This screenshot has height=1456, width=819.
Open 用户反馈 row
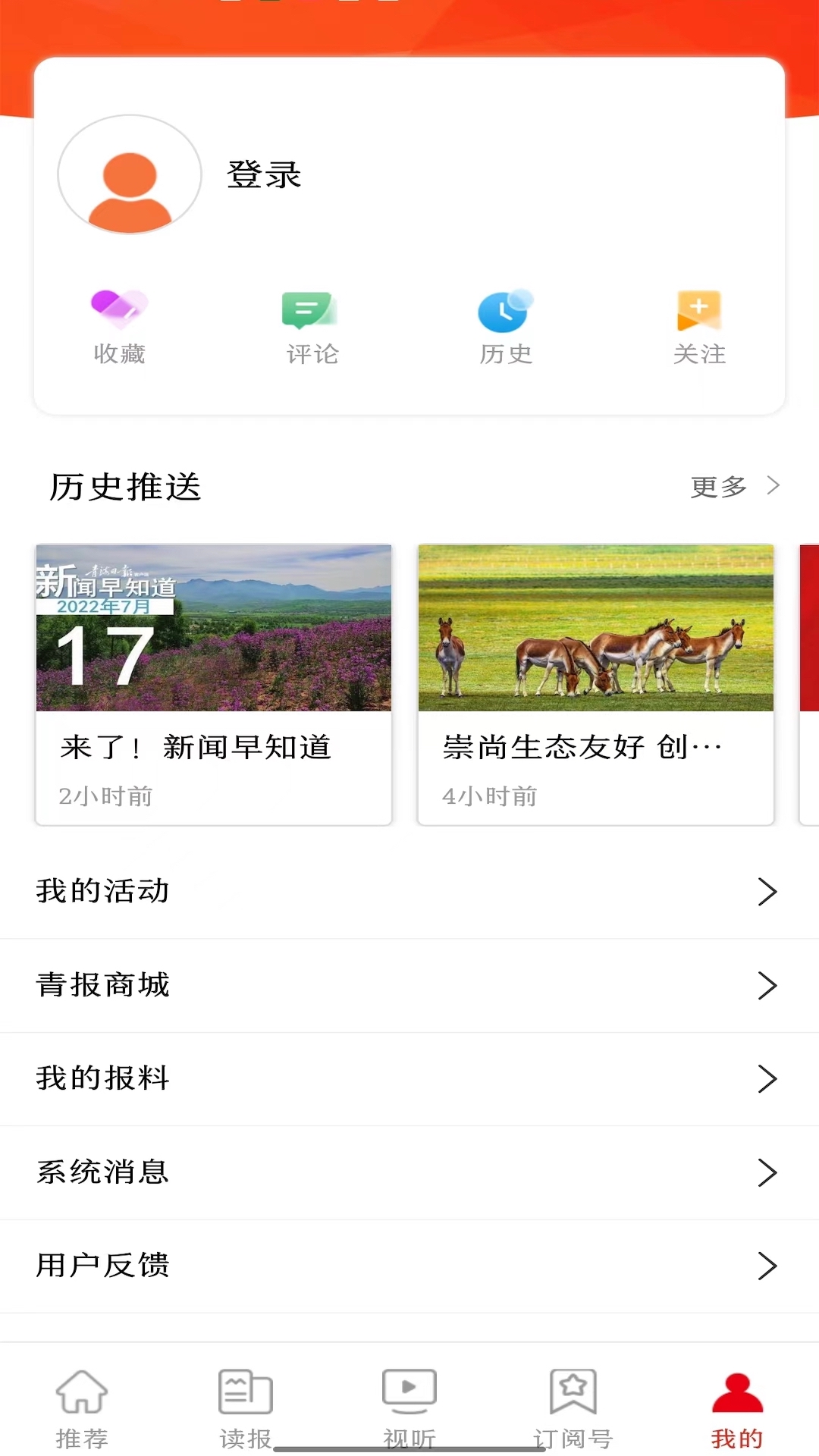coord(409,1266)
